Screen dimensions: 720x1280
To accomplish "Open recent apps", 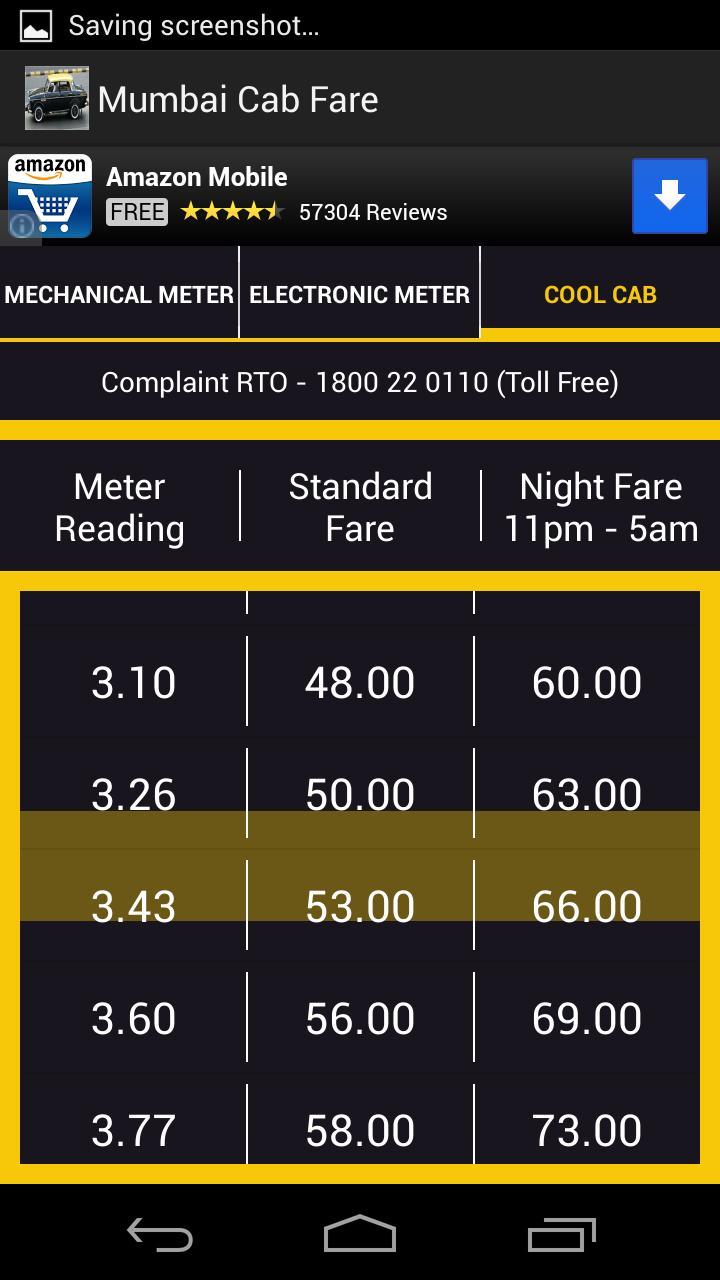I will coord(561,1235).
